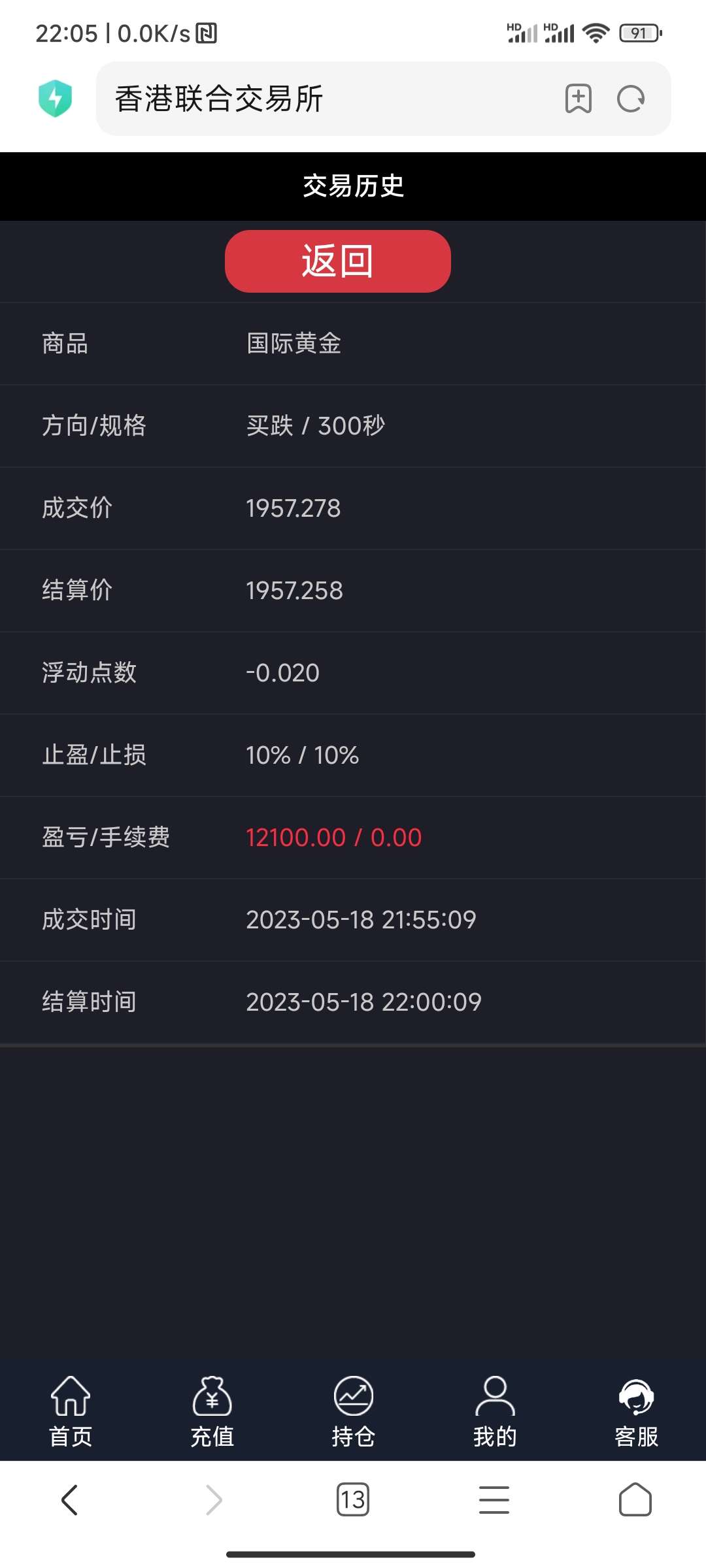Open the browser tabs switcher showing 13
The image size is (706, 1568).
(x=353, y=1499)
